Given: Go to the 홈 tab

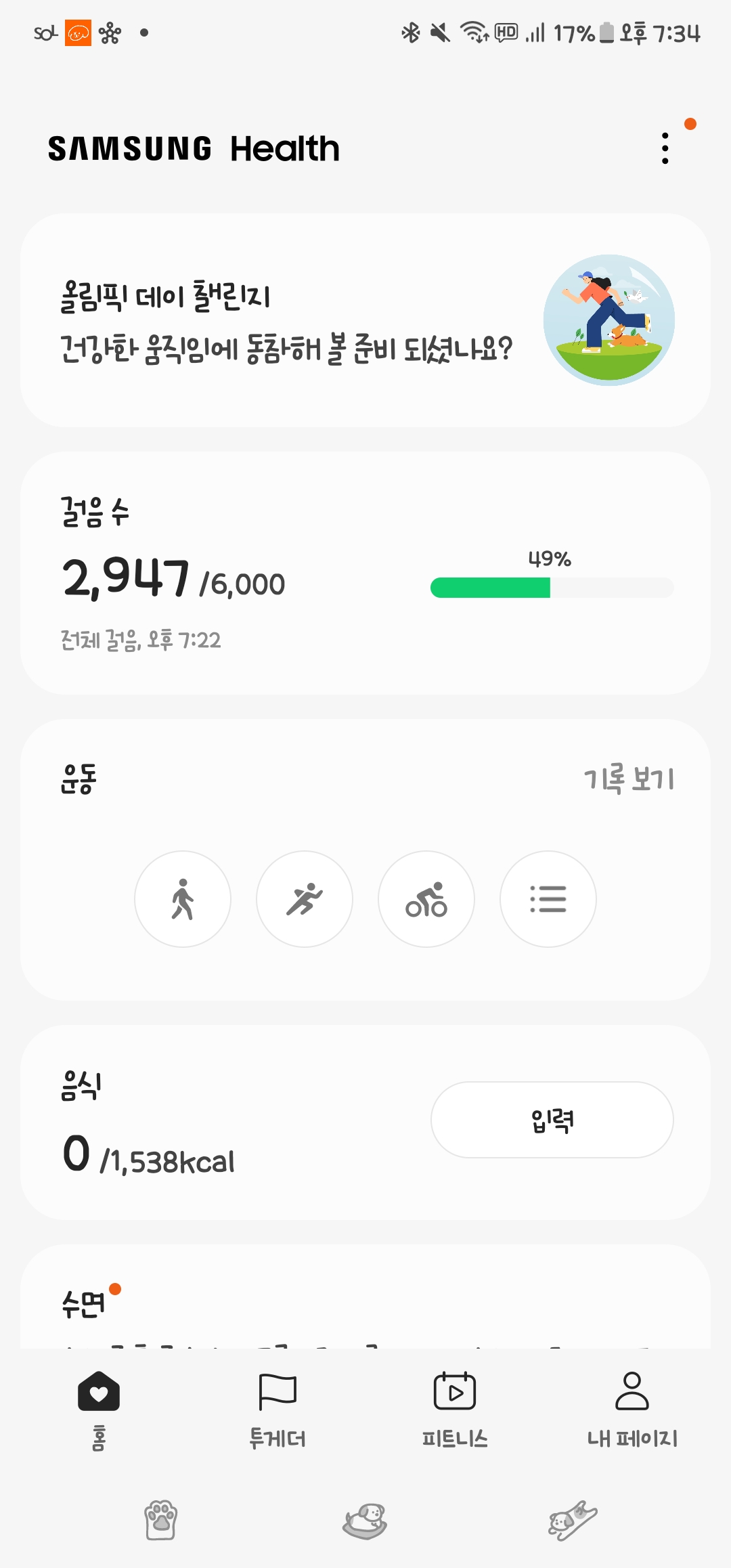Looking at the screenshot, I should coord(99,1409).
